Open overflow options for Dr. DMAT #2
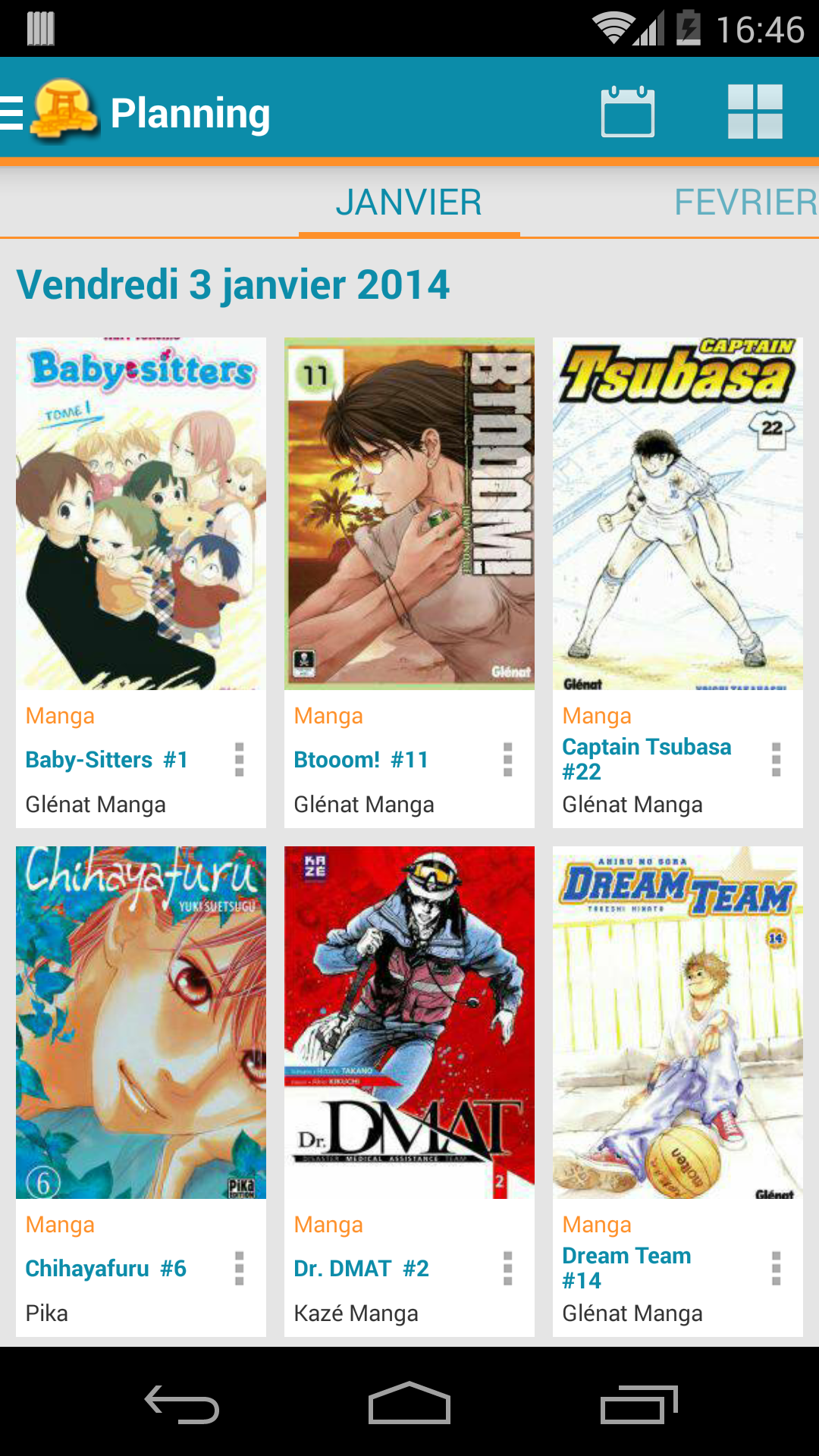Screen dimensions: 819x1456 coord(507,1268)
